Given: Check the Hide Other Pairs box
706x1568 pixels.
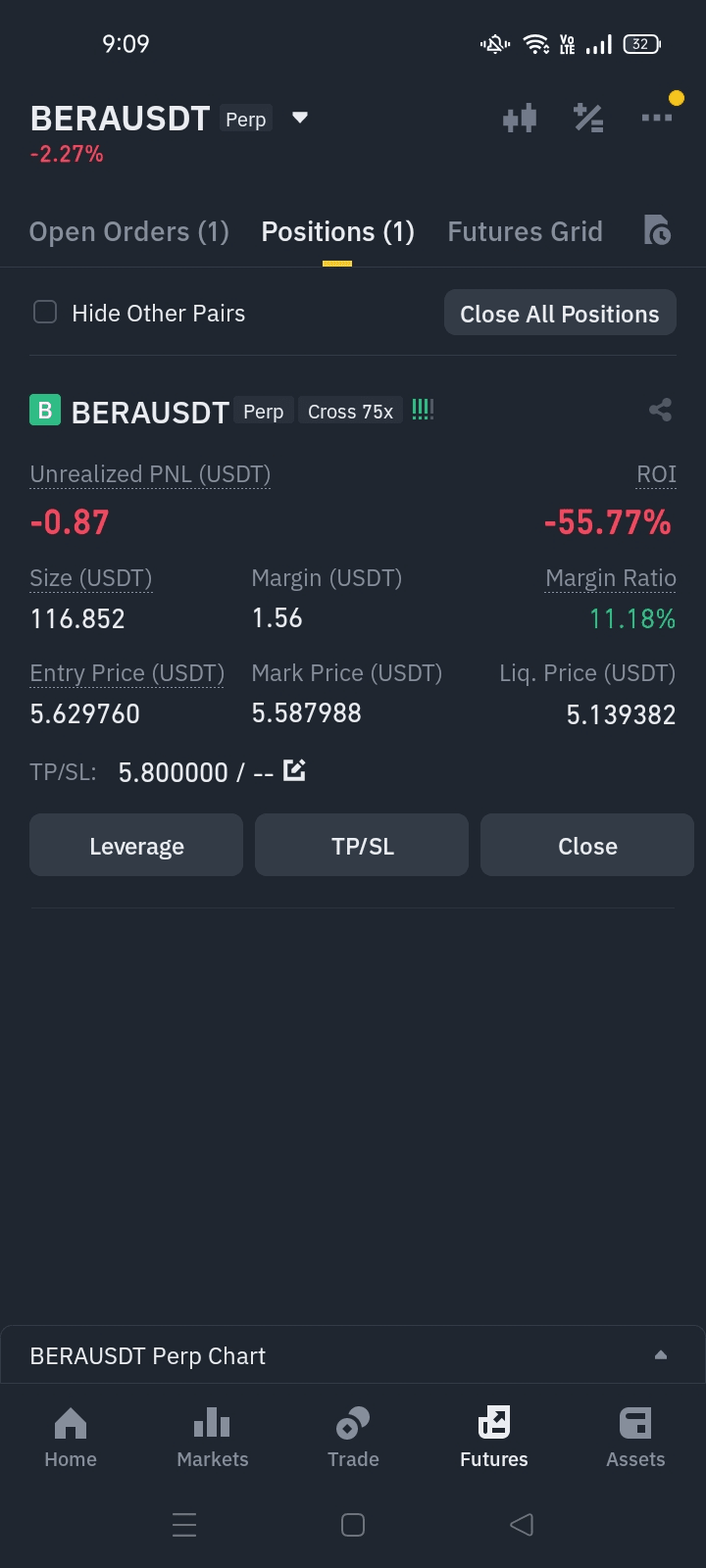Looking at the screenshot, I should click(x=45, y=313).
